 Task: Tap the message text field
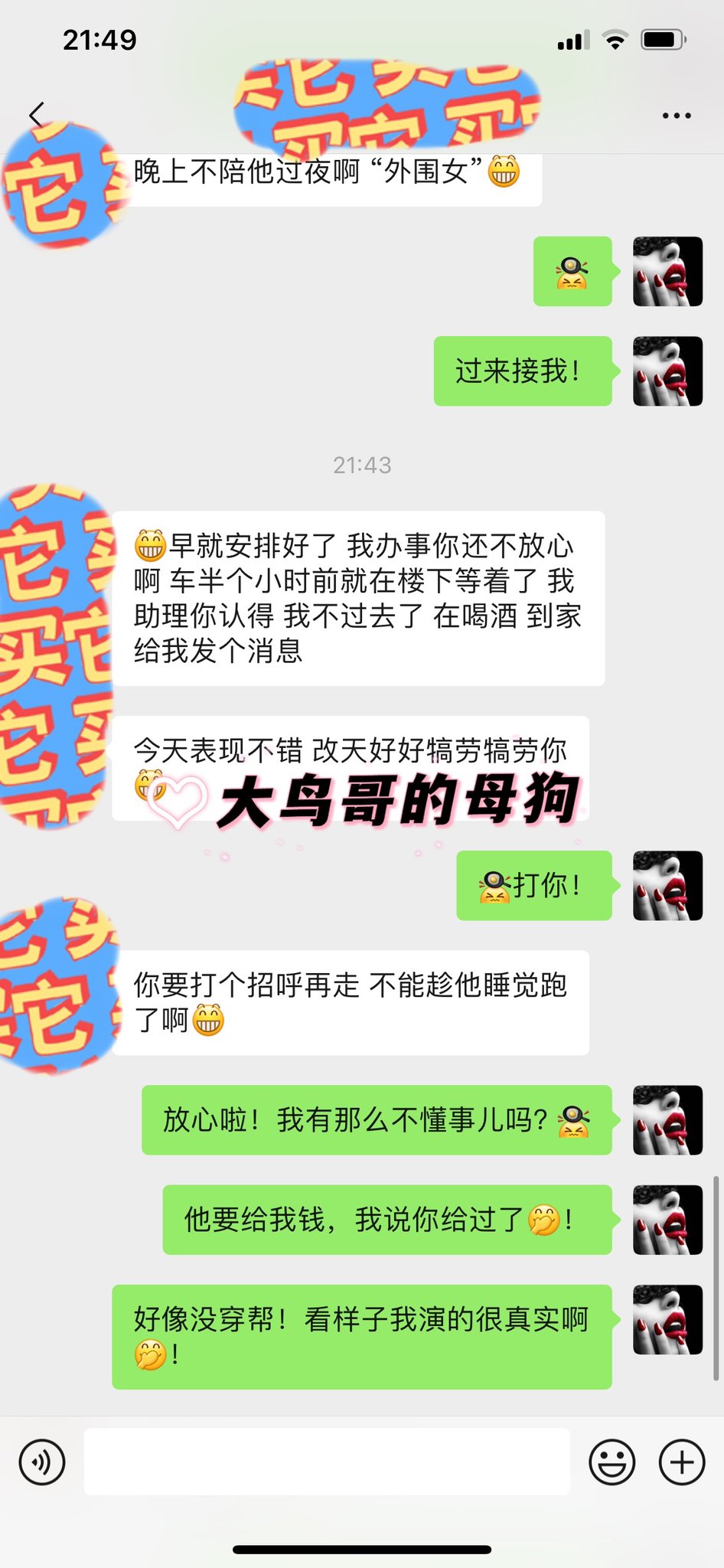point(327,1461)
